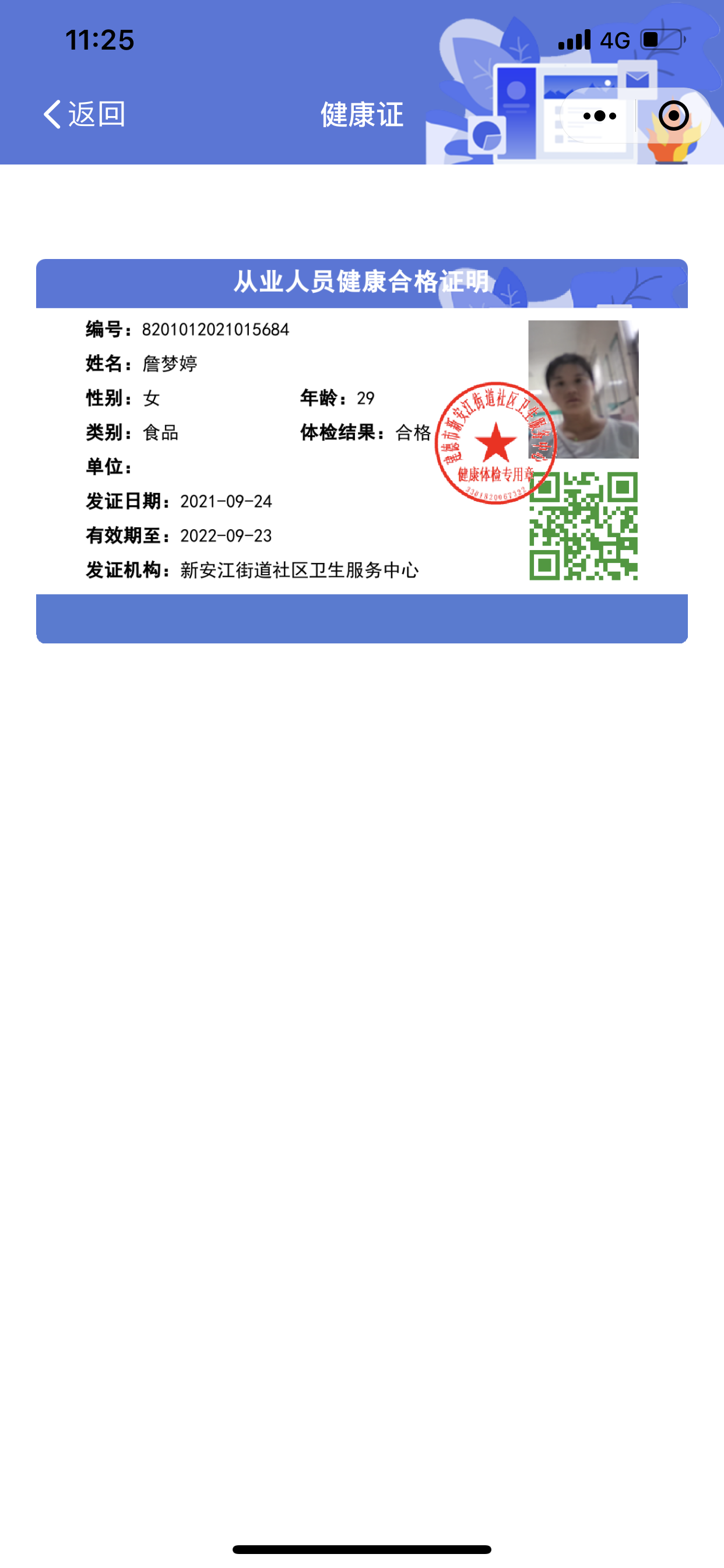
Task: Close the mini program with the circle button
Action: tap(673, 116)
